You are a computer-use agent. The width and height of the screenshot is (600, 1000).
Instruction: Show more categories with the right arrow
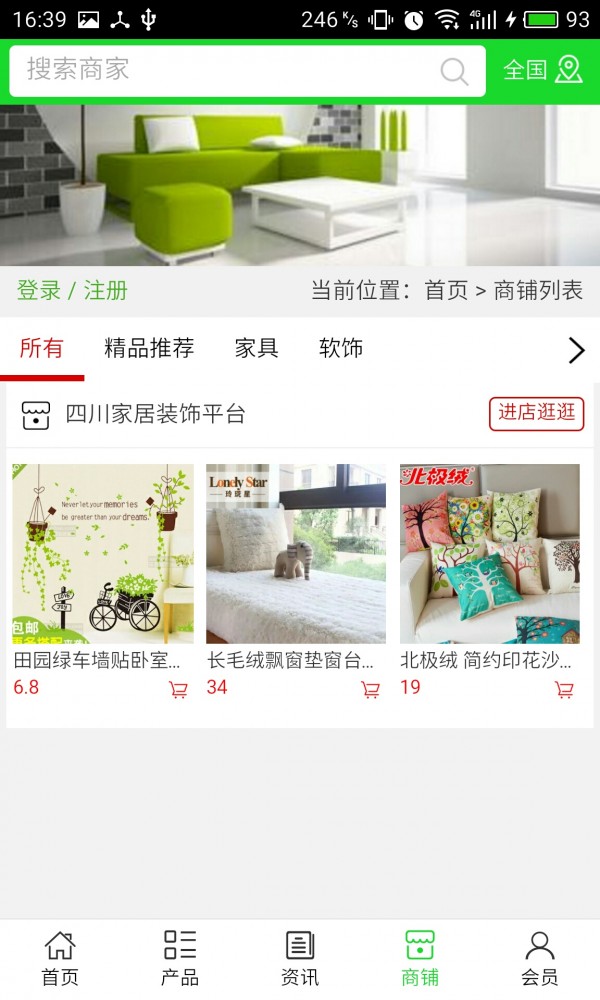576,350
